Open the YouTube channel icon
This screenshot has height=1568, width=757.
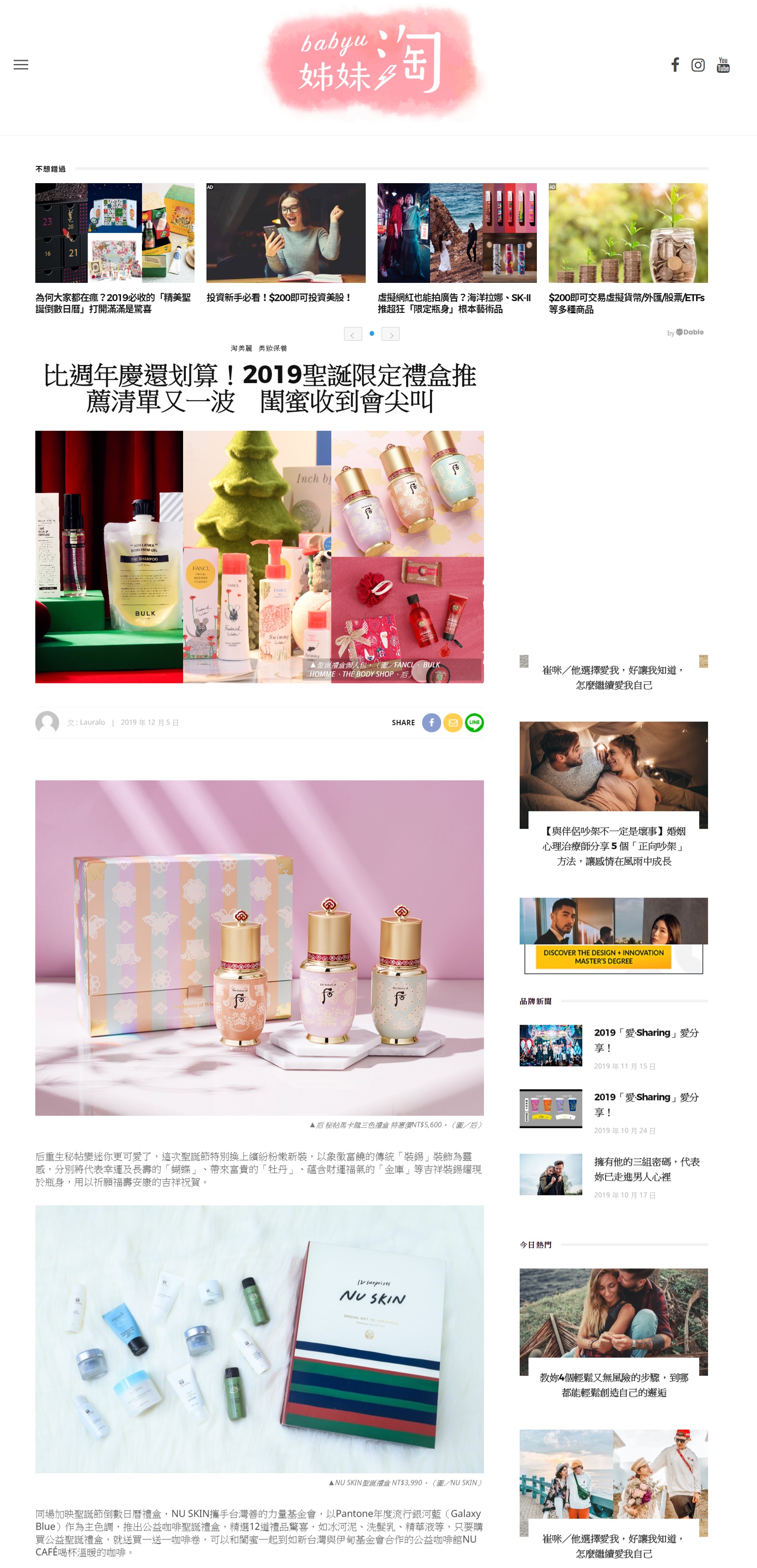[723, 64]
